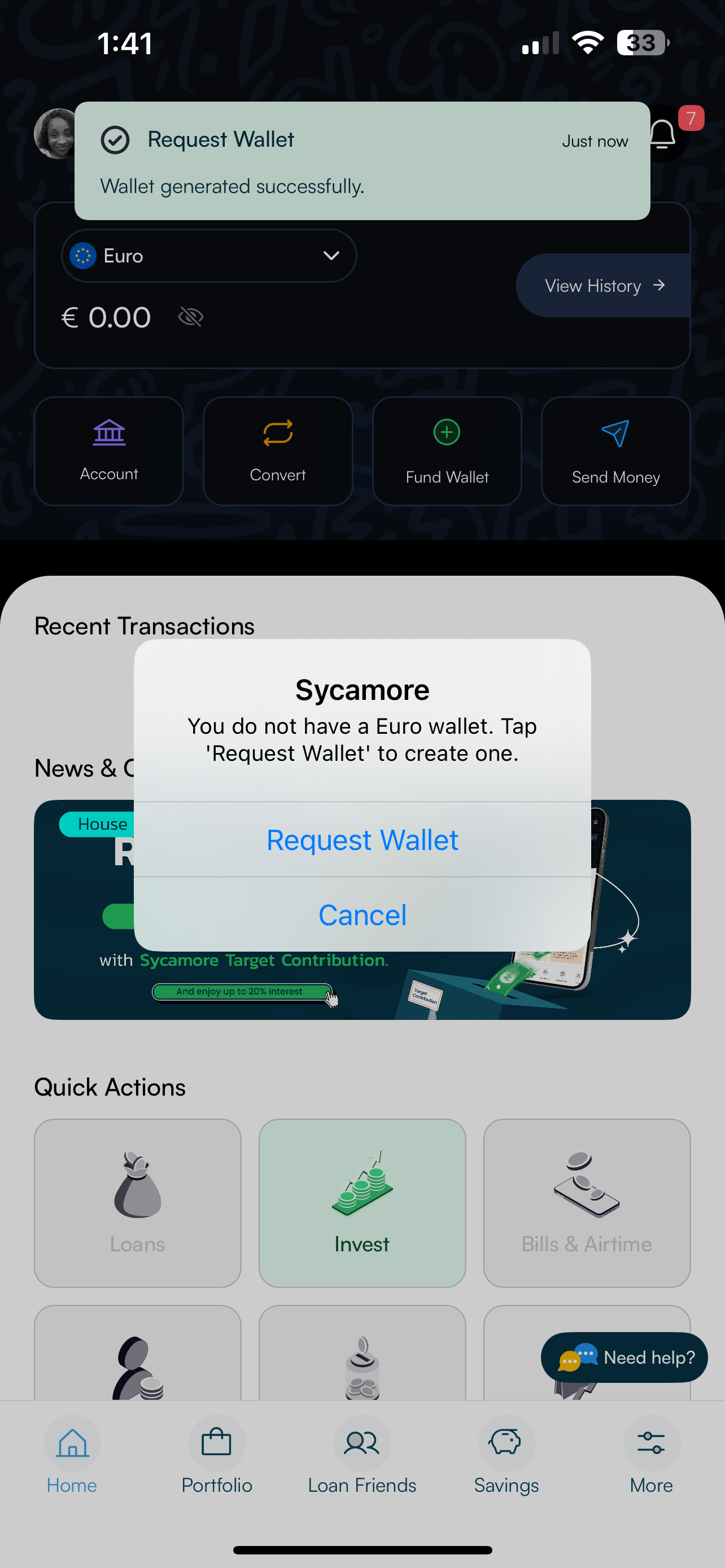Open the Loans quick action
The width and height of the screenshot is (725, 1568).
[138, 1203]
